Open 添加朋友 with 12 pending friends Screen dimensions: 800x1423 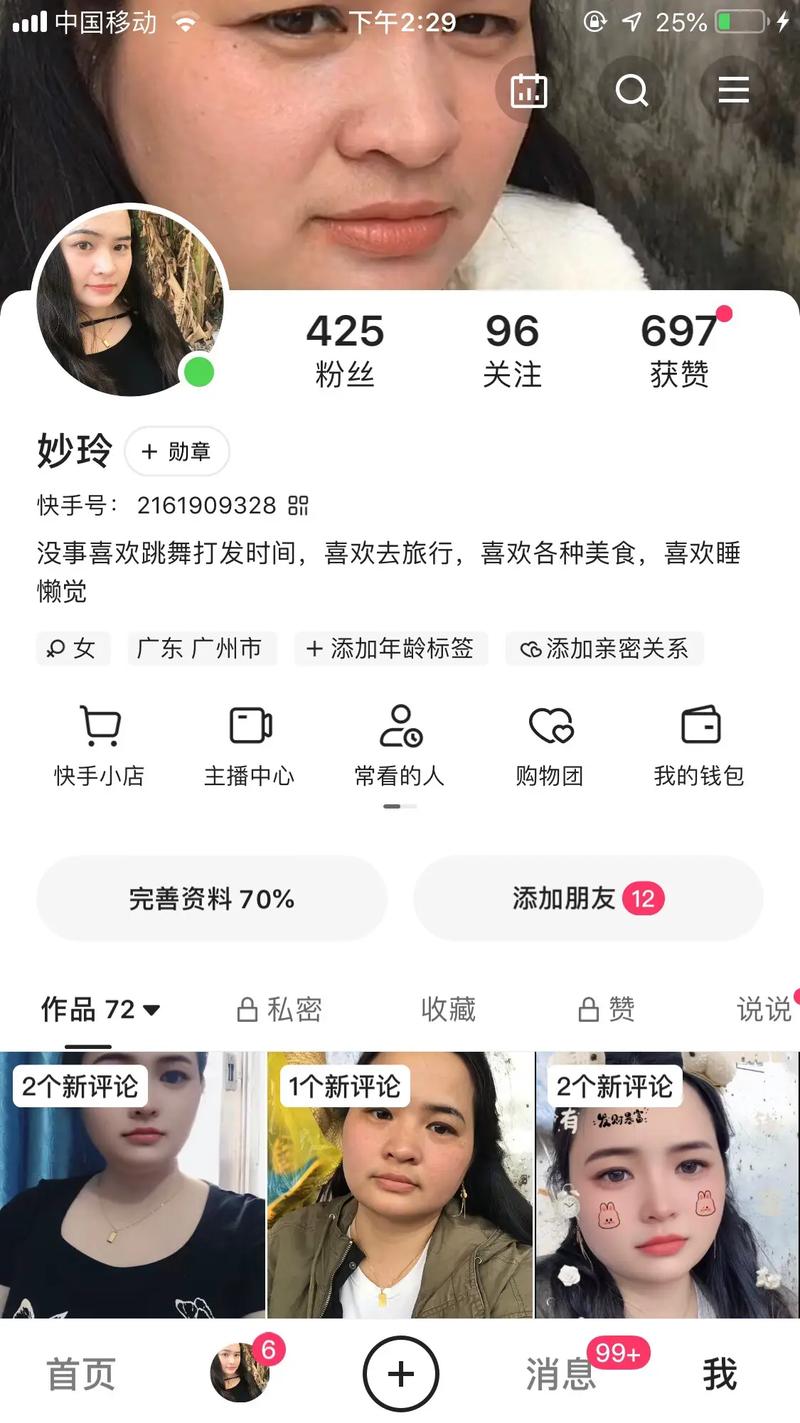pos(588,898)
